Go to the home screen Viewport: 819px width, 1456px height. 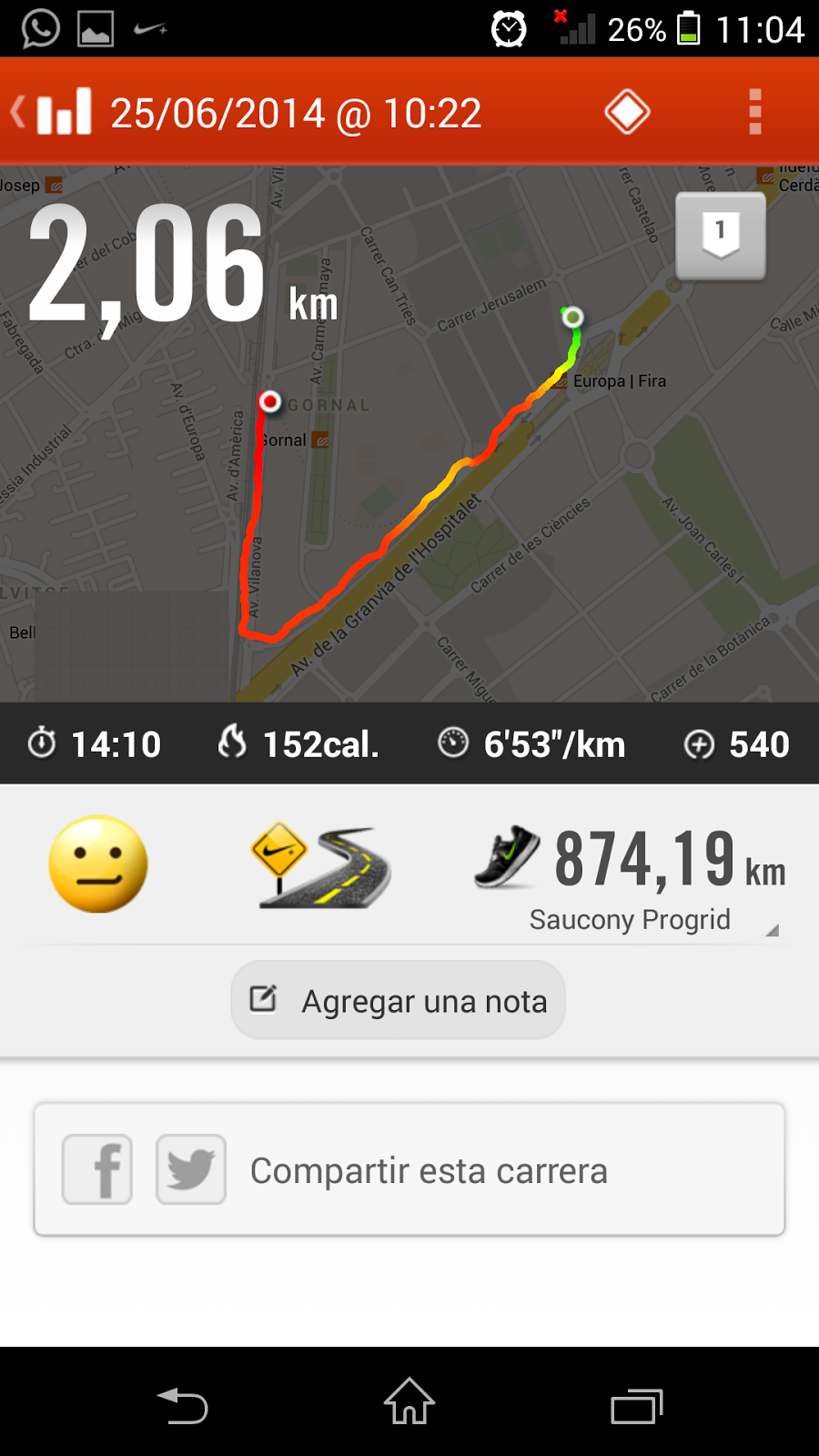tap(409, 1402)
